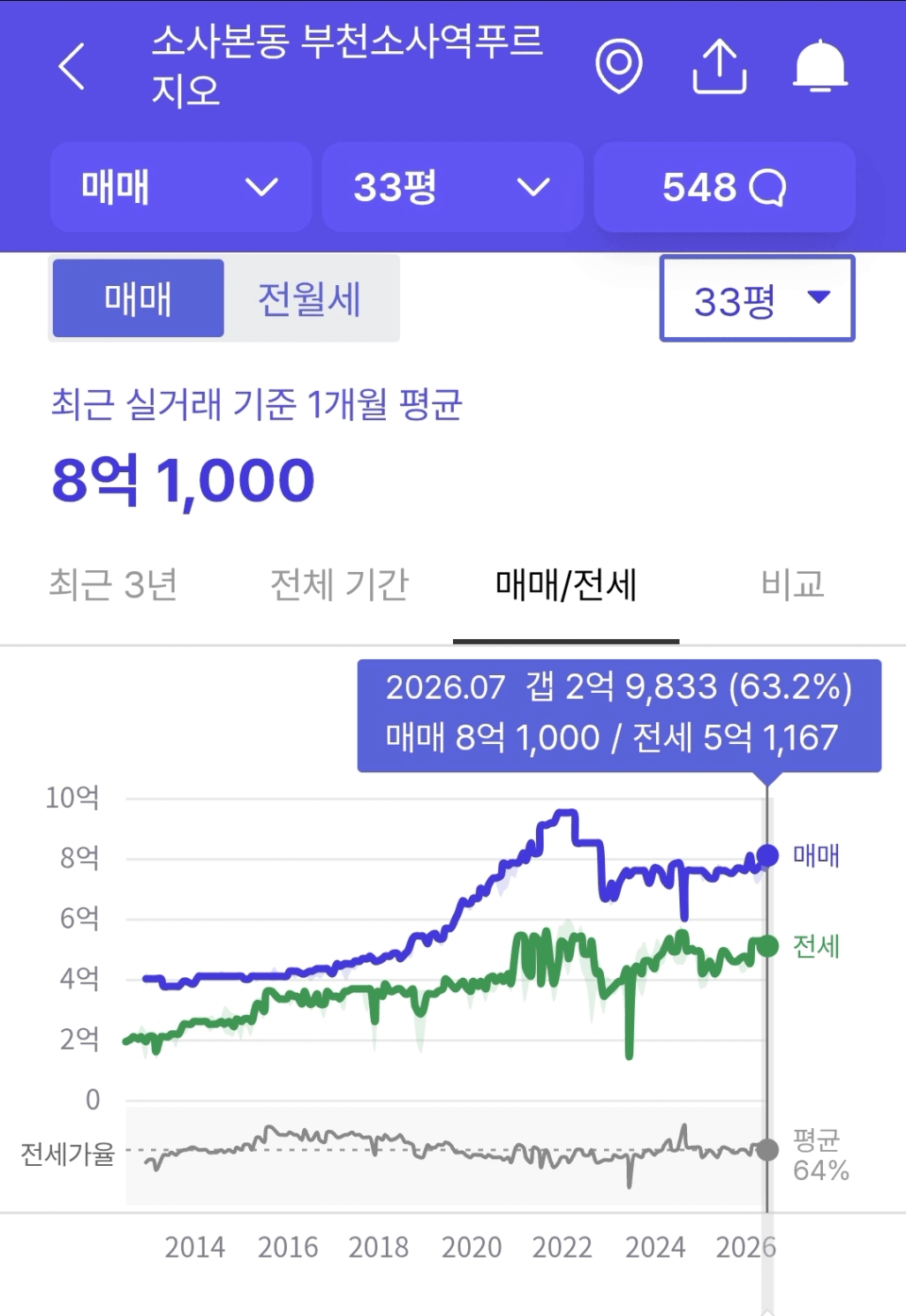Open the outlined 33평 size picker
This screenshot has width=906, height=1316.
pyautogui.click(x=757, y=298)
